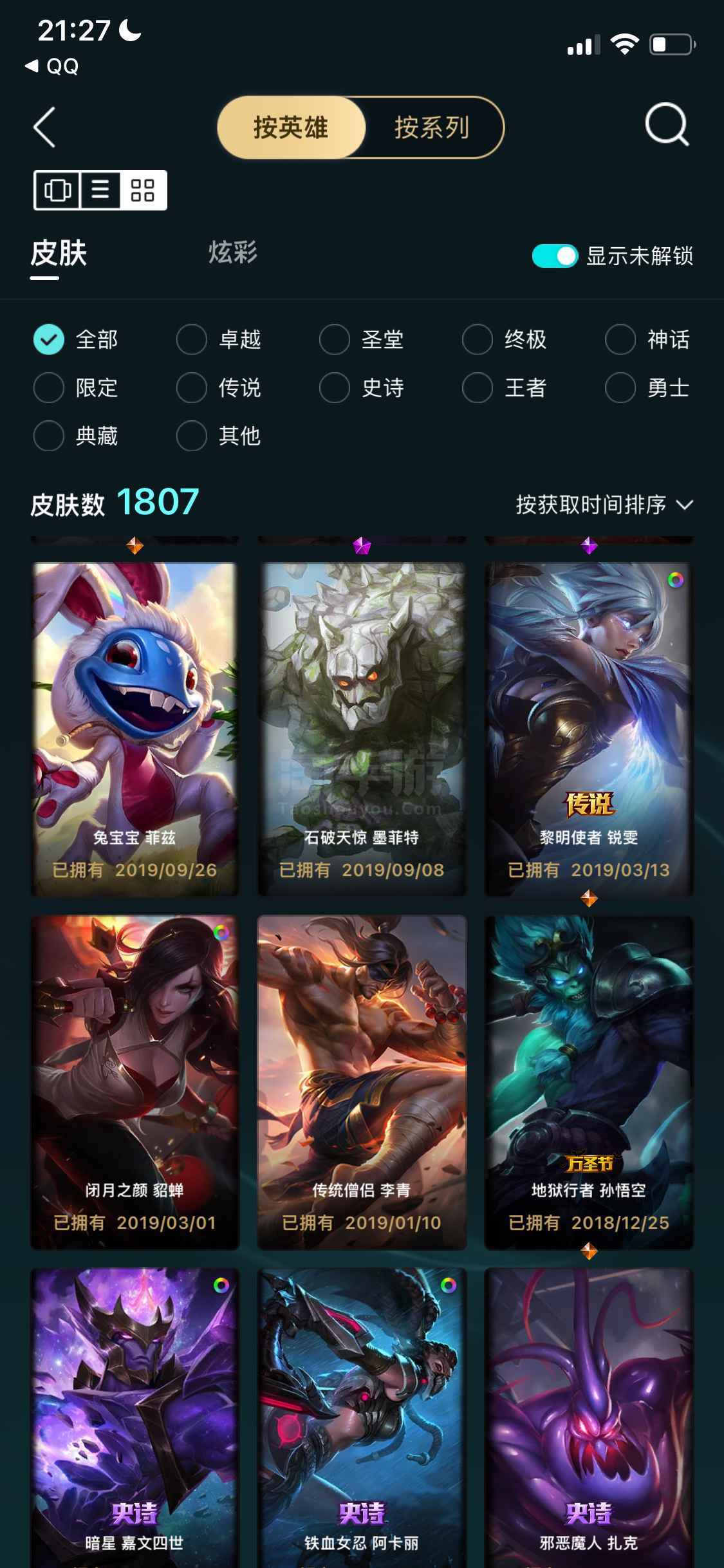Switch to the 按系列 segment
This screenshot has height=1568, width=724.
click(x=432, y=127)
